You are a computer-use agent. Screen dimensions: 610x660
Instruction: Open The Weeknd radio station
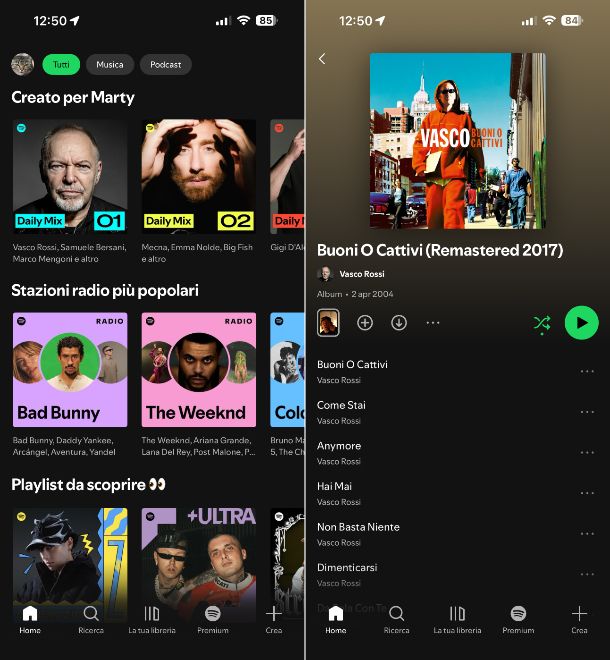(198, 370)
